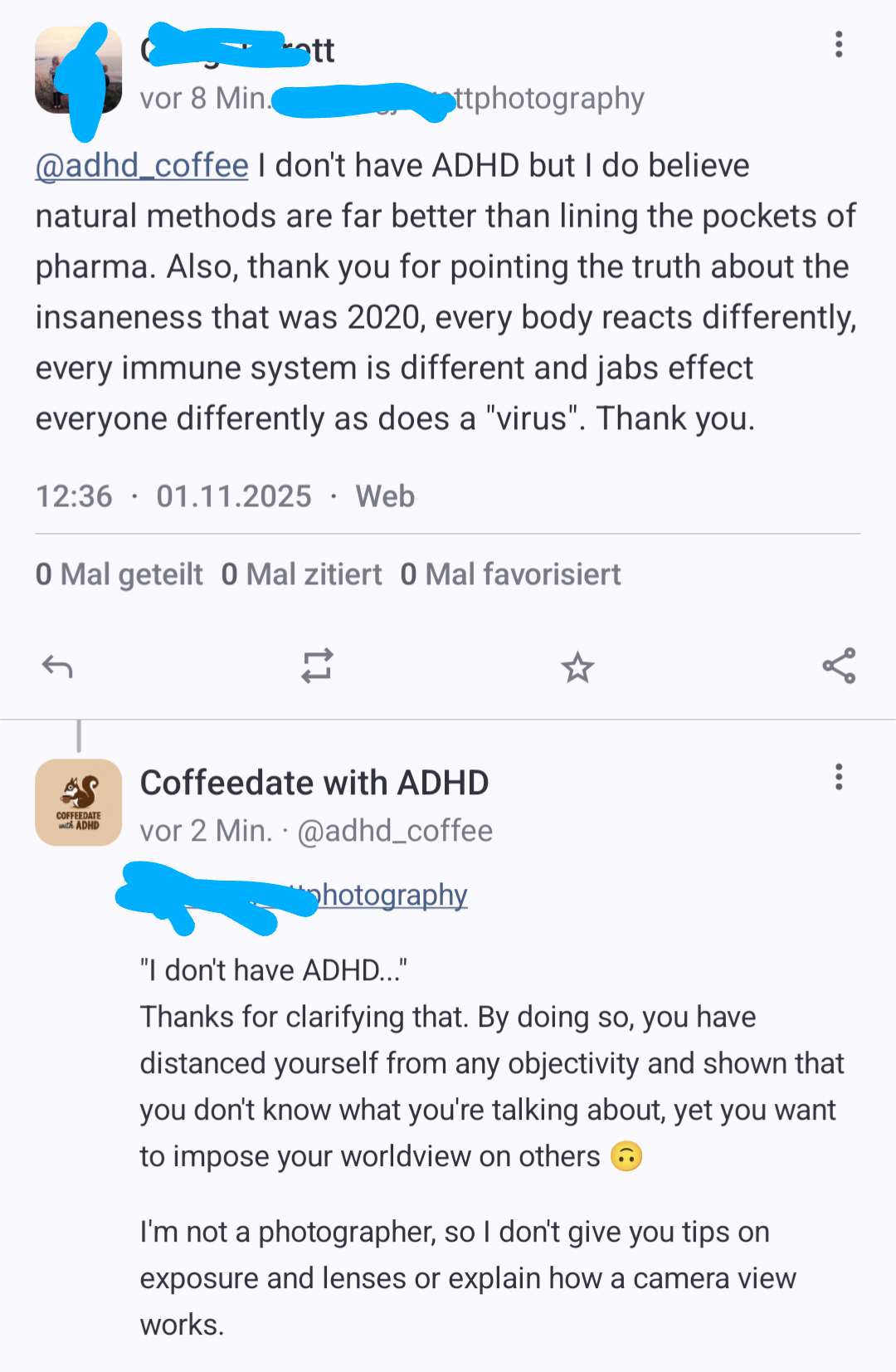Open overflow menu on Coffeedate with ADHD reply
896x1372 pixels.
click(839, 778)
